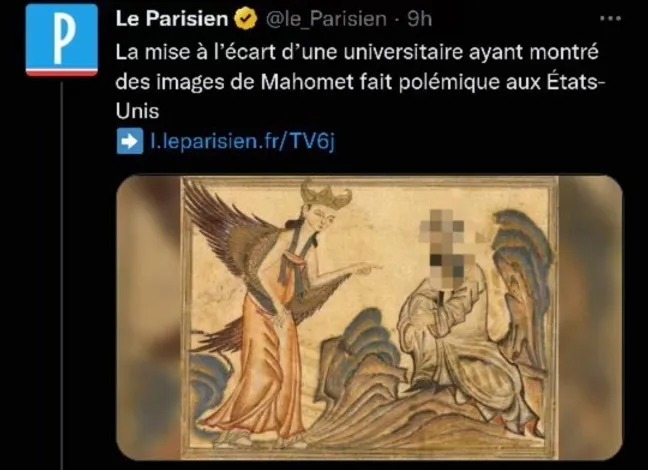
Task: Open Le Parisien's profile avatar
Action: tap(61, 41)
